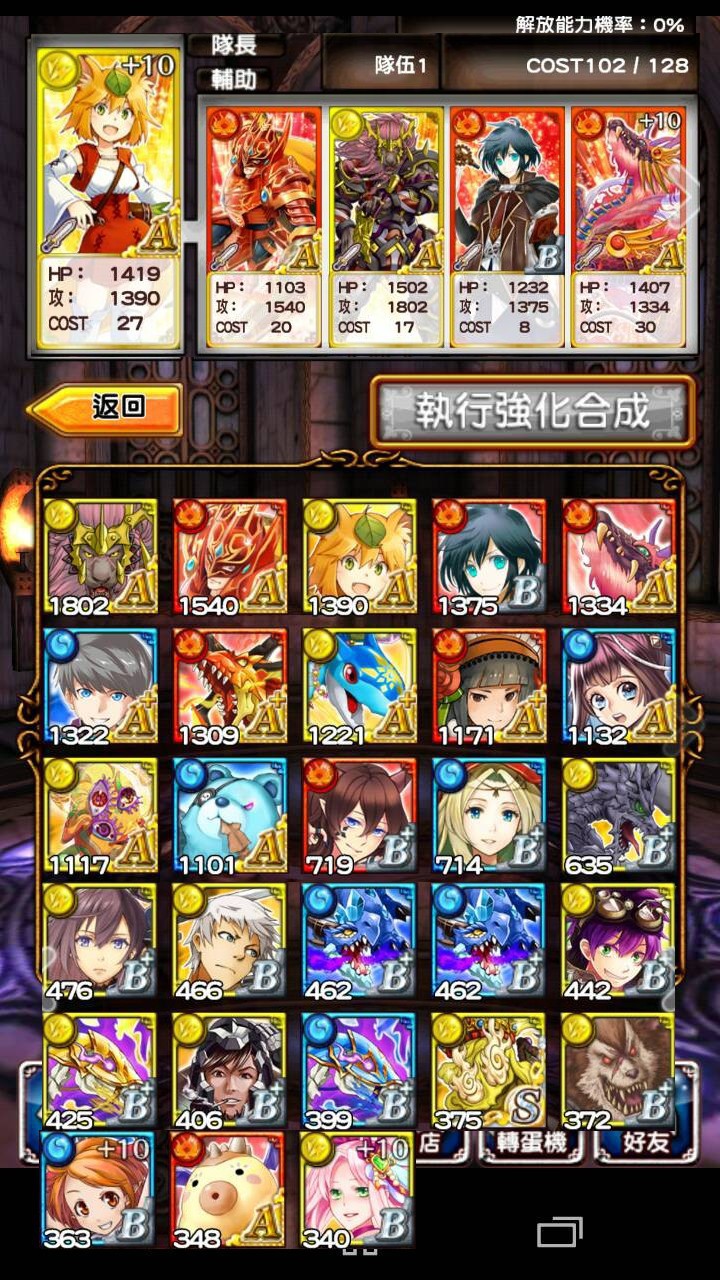Image resolution: width=720 pixels, height=1280 pixels.
Task: Choose the grey dragon card 635
Action: tap(618, 816)
